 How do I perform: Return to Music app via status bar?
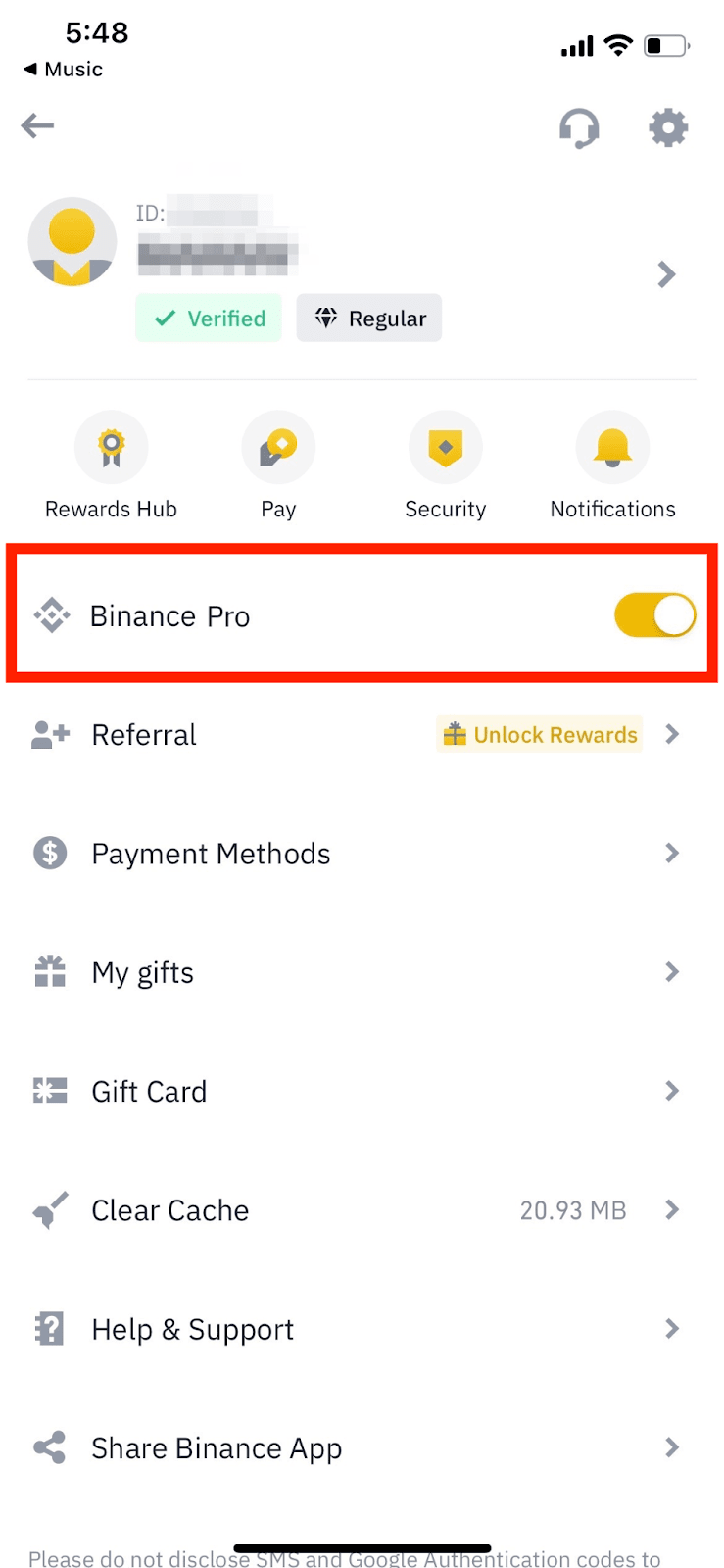point(64,70)
